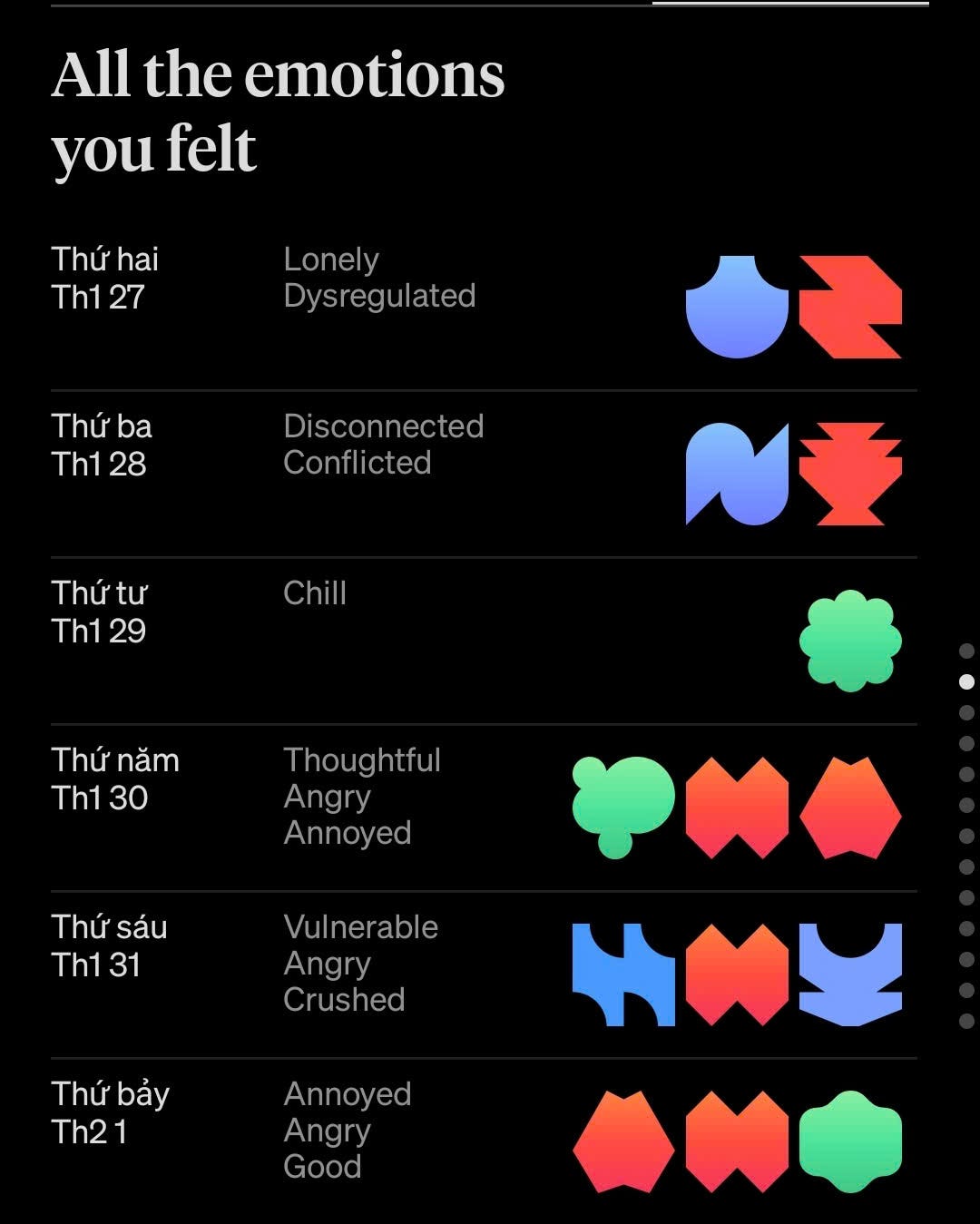Open the Thứ tư Th1 29 Chill entry
The image size is (980, 1224).
pyautogui.click(x=484, y=641)
